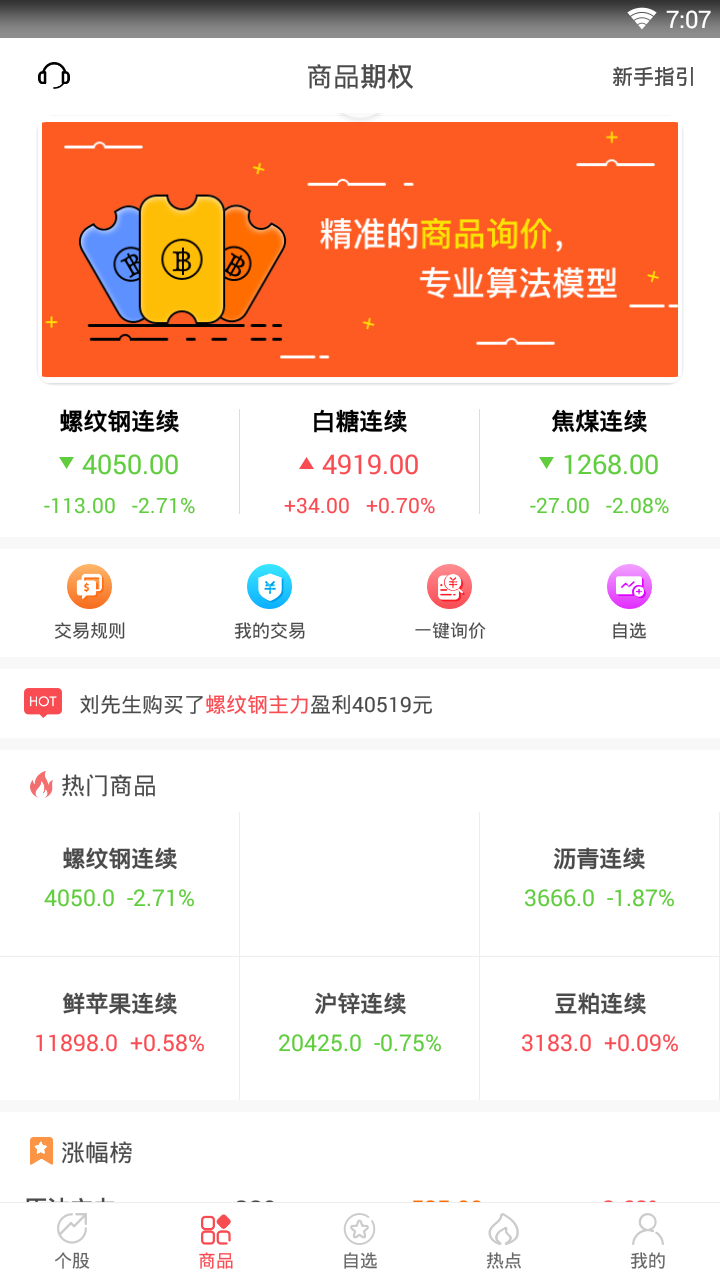Switch to 个股 bottom tab
Viewport: 720px width, 1280px height.
72,1241
